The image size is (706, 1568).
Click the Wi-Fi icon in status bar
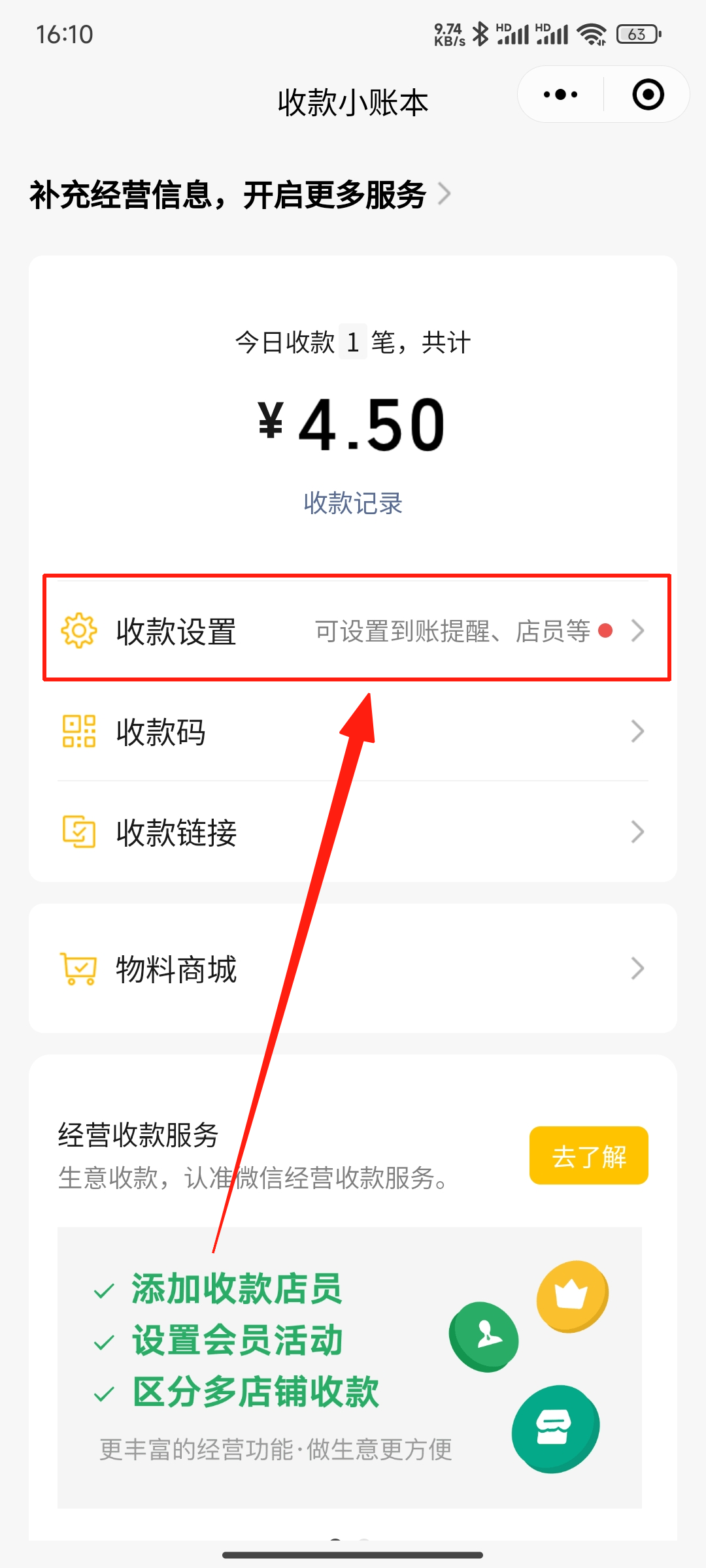(x=590, y=33)
